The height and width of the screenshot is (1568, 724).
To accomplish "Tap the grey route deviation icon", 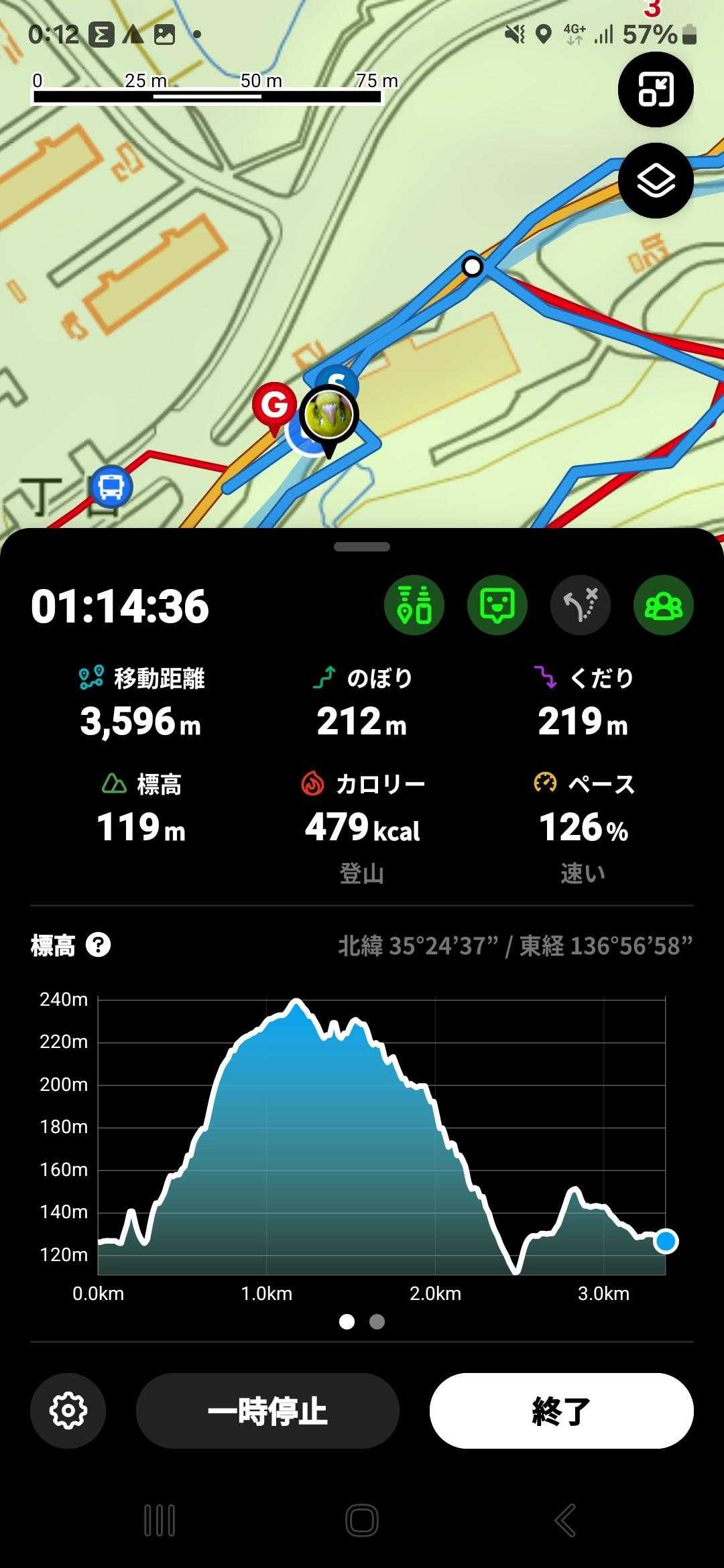I will (580, 605).
